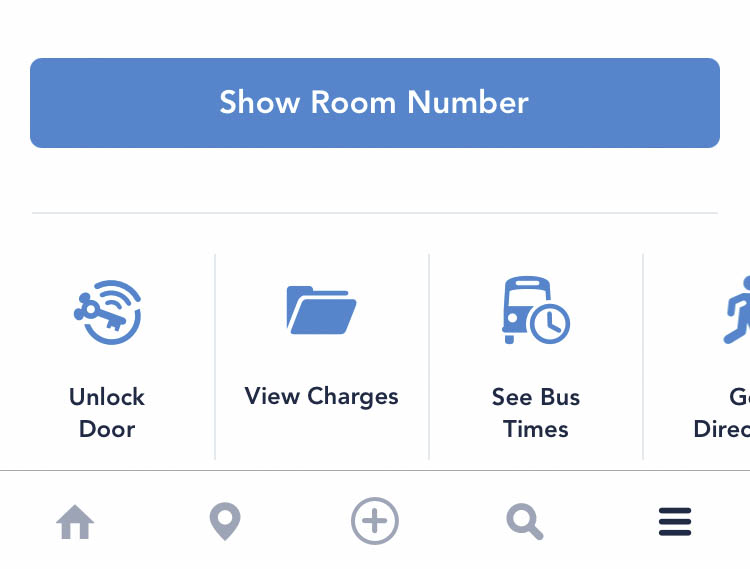Check See Bus Times
Viewport: 750px width, 569px height.
(x=536, y=355)
